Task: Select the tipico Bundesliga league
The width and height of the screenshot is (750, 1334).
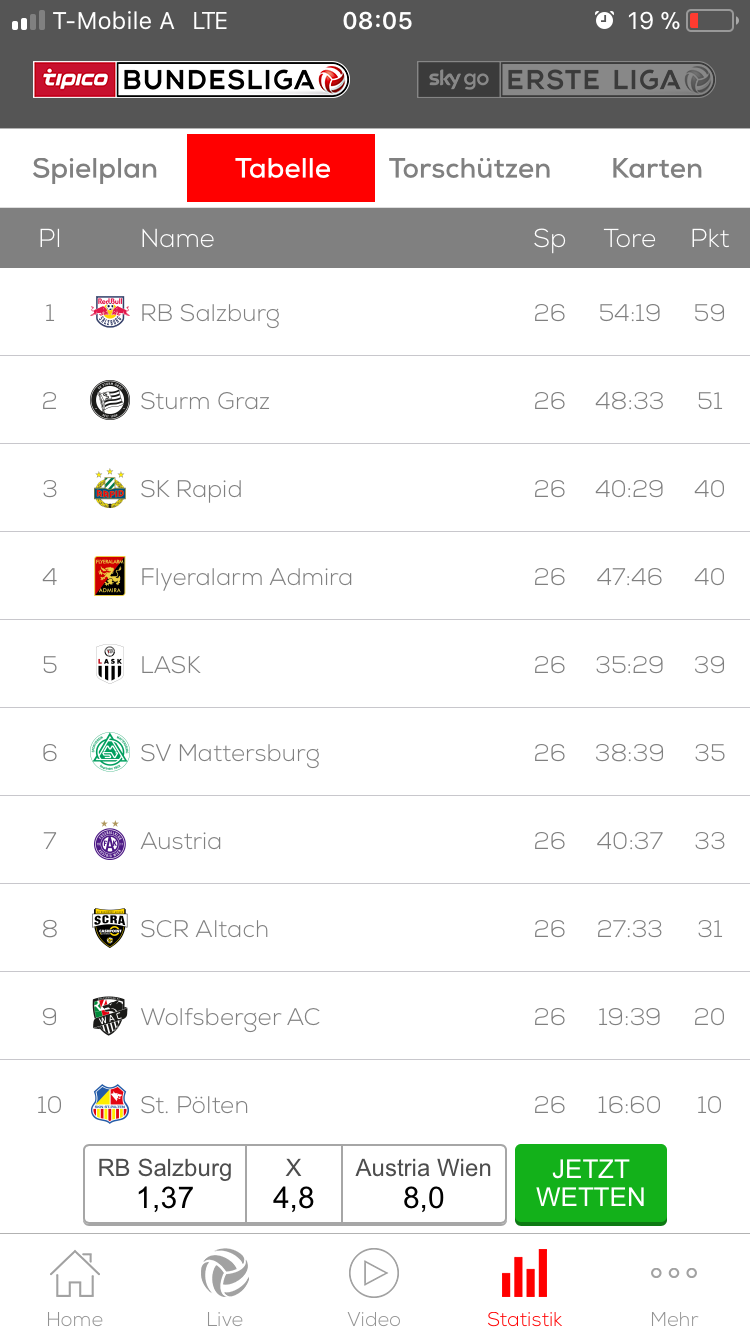Action: click(191, 80)
